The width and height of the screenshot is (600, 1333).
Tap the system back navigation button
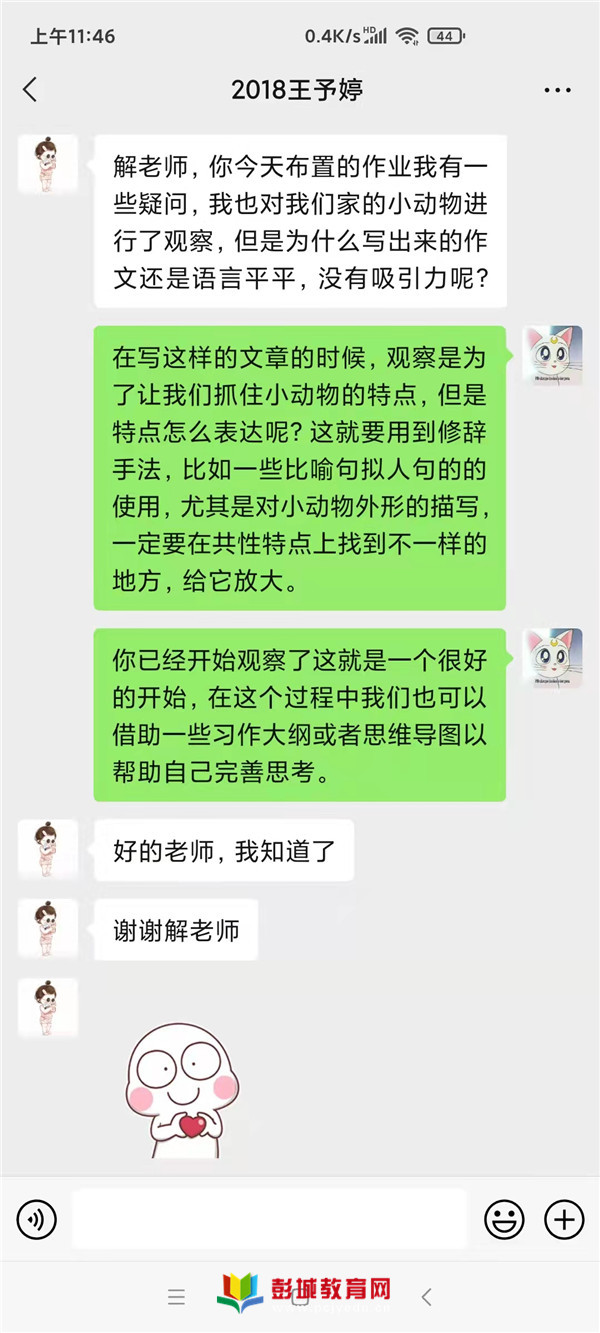coord(427,1298)
